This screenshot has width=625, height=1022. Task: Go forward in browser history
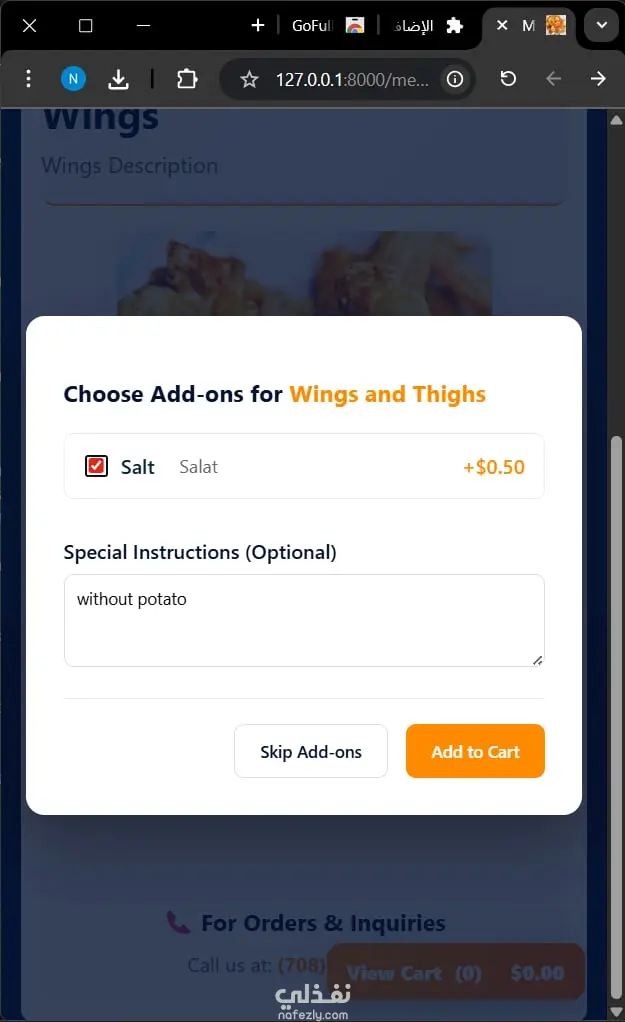(598, 79)
